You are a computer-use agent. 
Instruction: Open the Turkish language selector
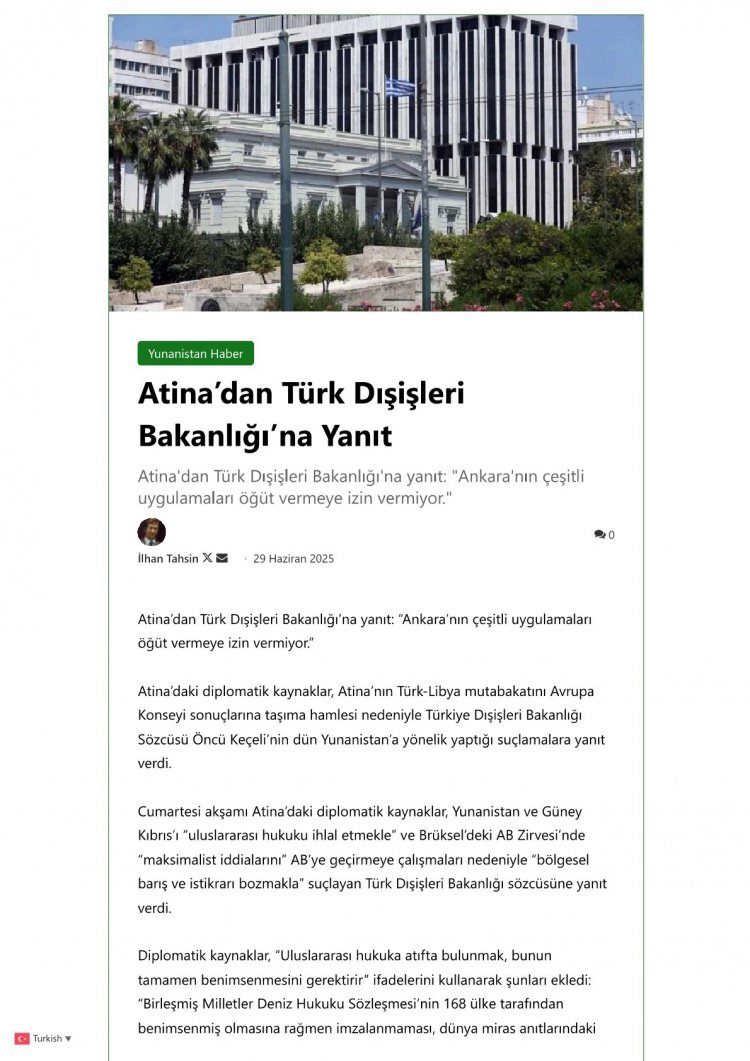point(44,1038)
